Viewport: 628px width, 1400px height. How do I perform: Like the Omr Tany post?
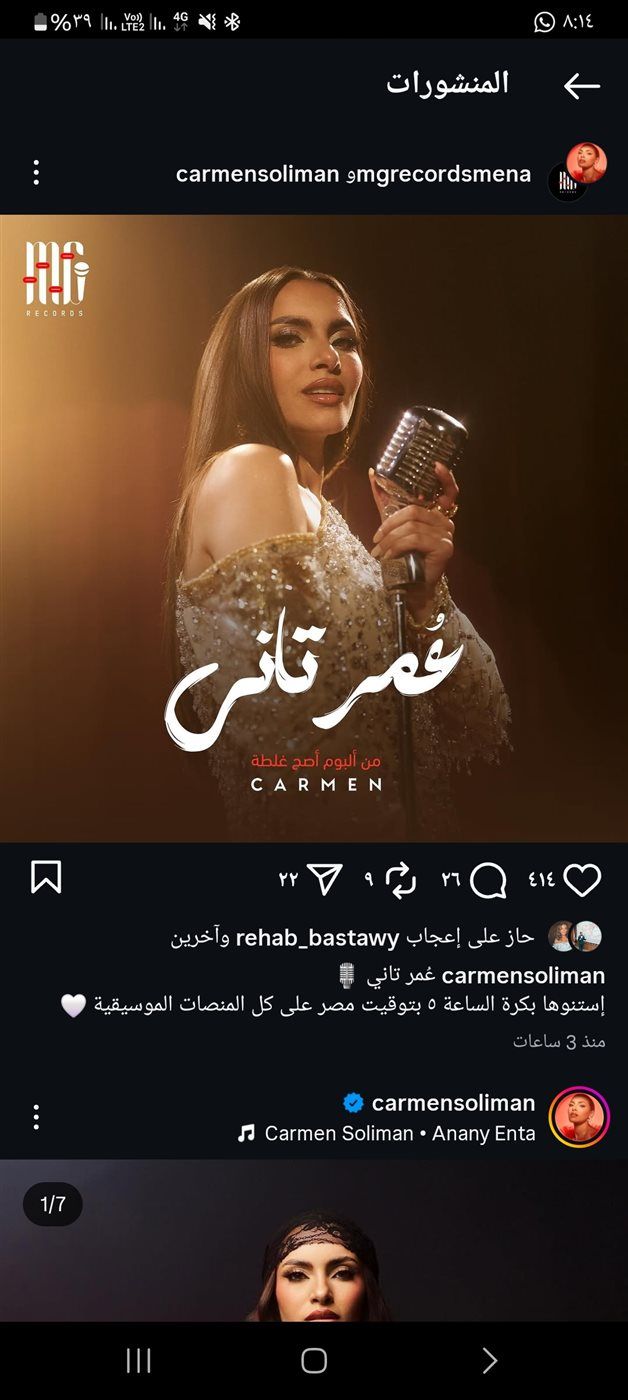coord(582,880)
